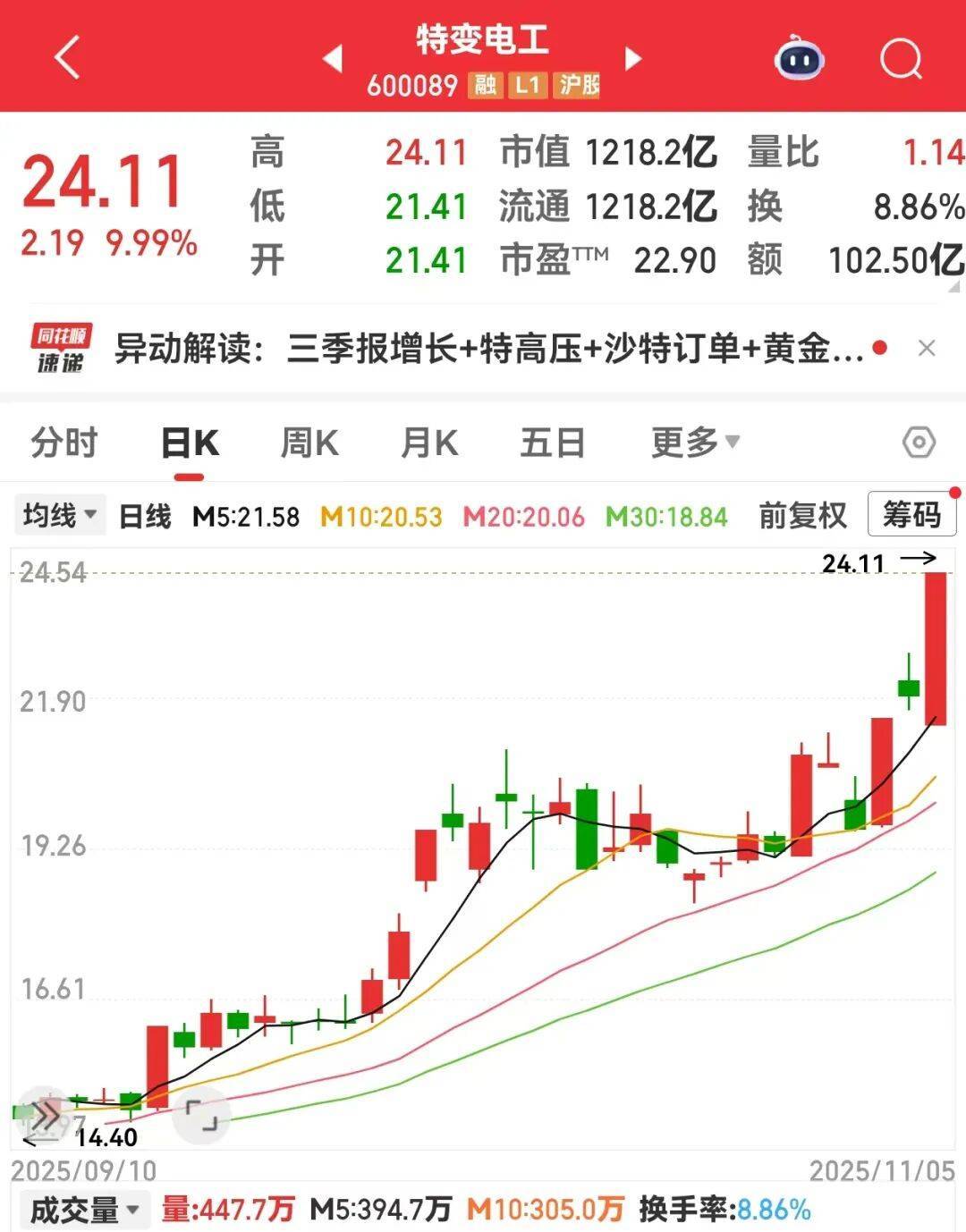Dismiss the banner with the × button

click(x=926, y=349)
